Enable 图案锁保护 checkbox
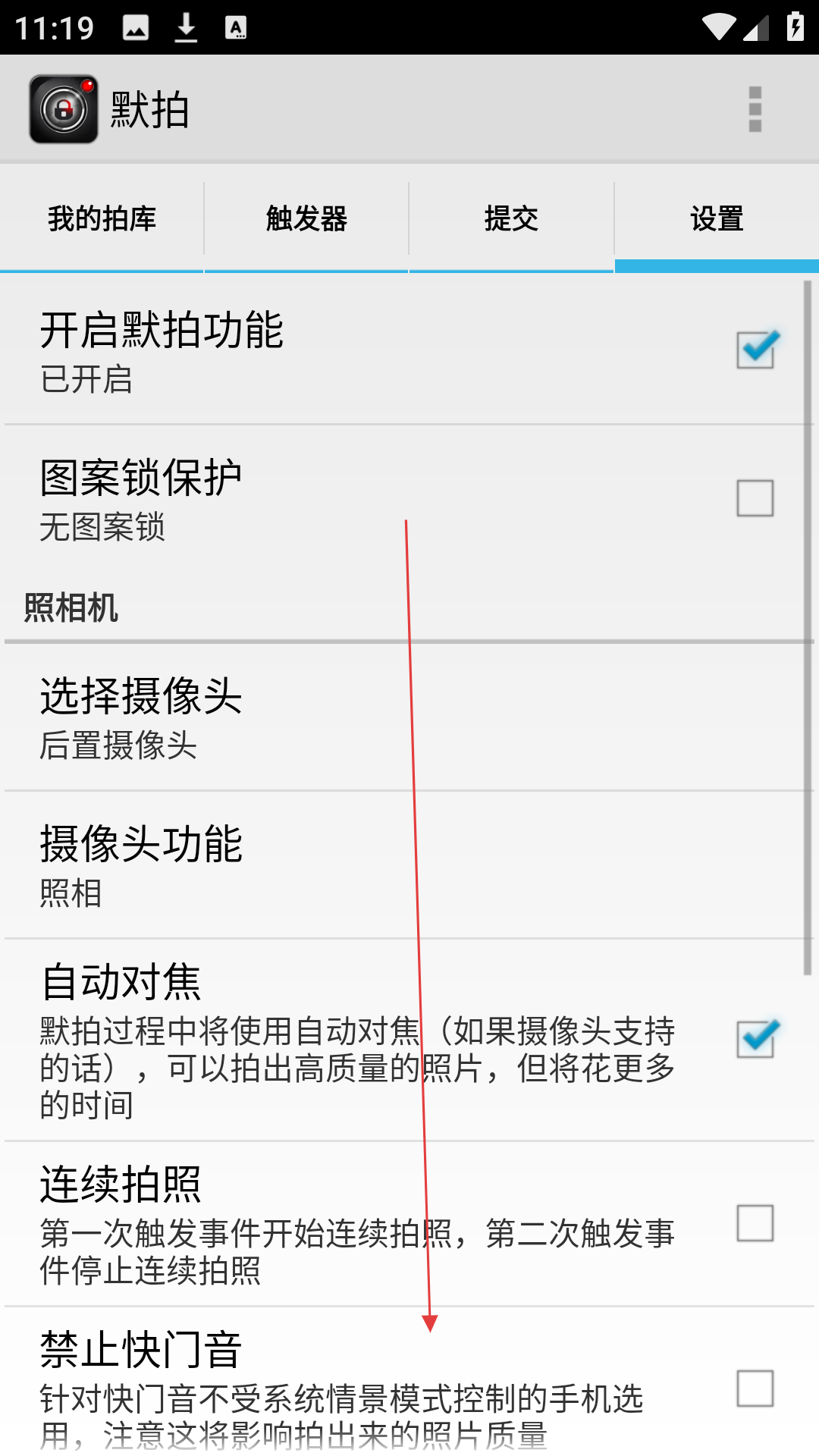819x1456 pixels. tap(755, 498)
